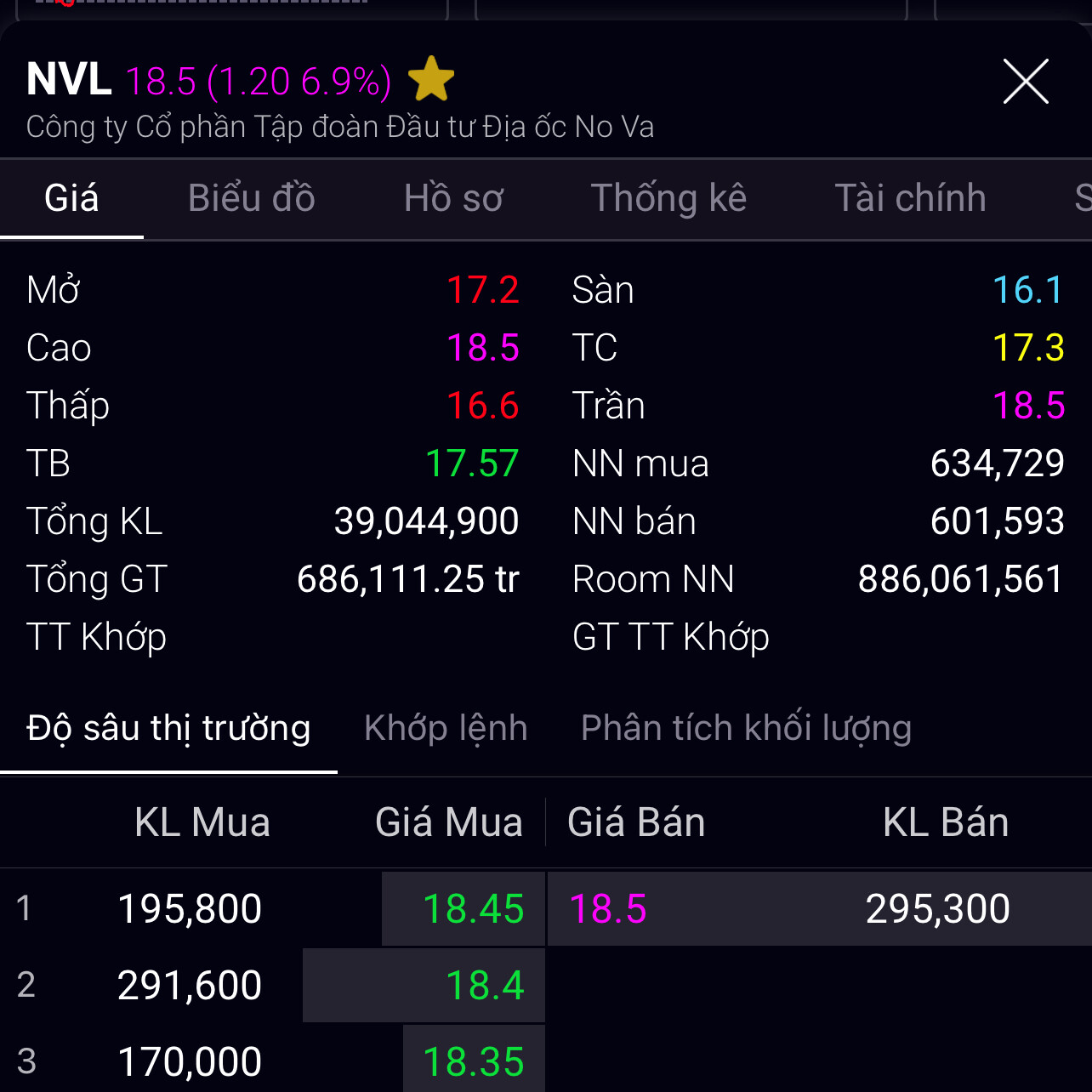1092x1092 pixels.
Task: Choose the 18.4 bid price
Action: coord(485,986)
